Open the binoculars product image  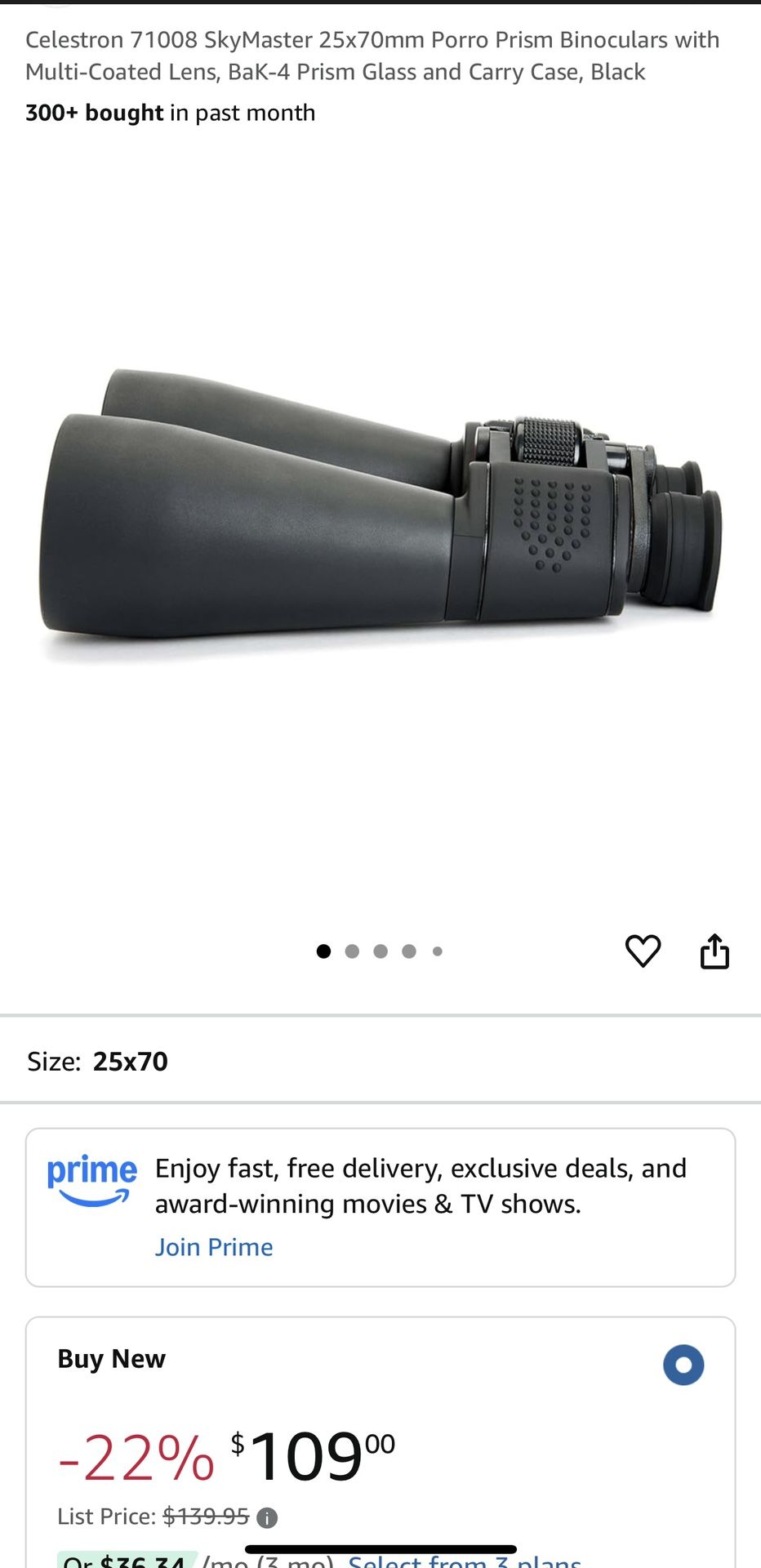point(380,514)
